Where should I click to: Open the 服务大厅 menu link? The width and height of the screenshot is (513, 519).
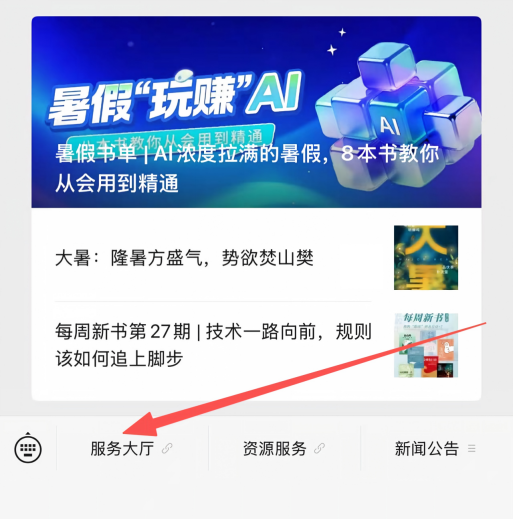point(132,448)
